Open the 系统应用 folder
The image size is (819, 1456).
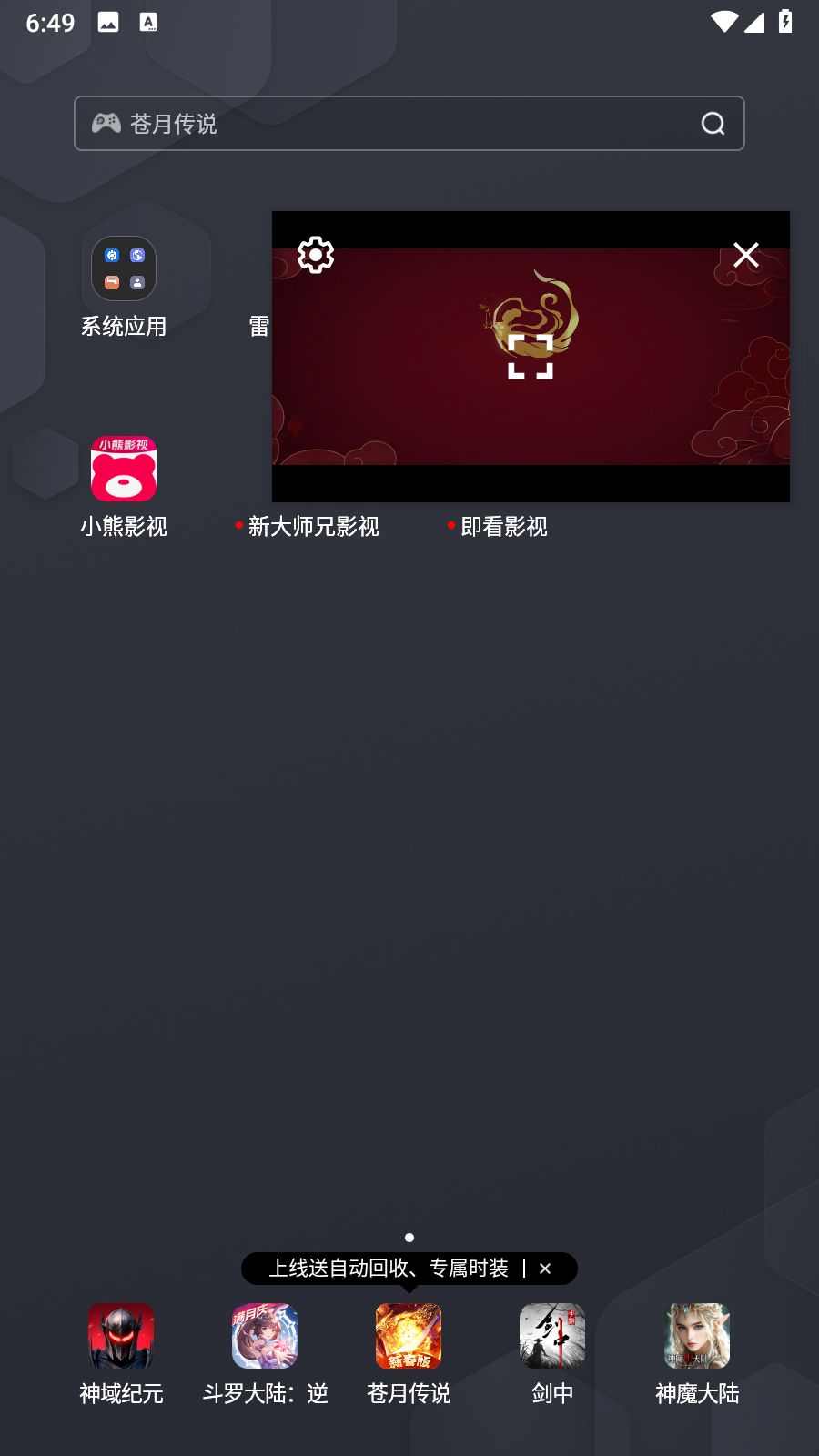point(124,269)
